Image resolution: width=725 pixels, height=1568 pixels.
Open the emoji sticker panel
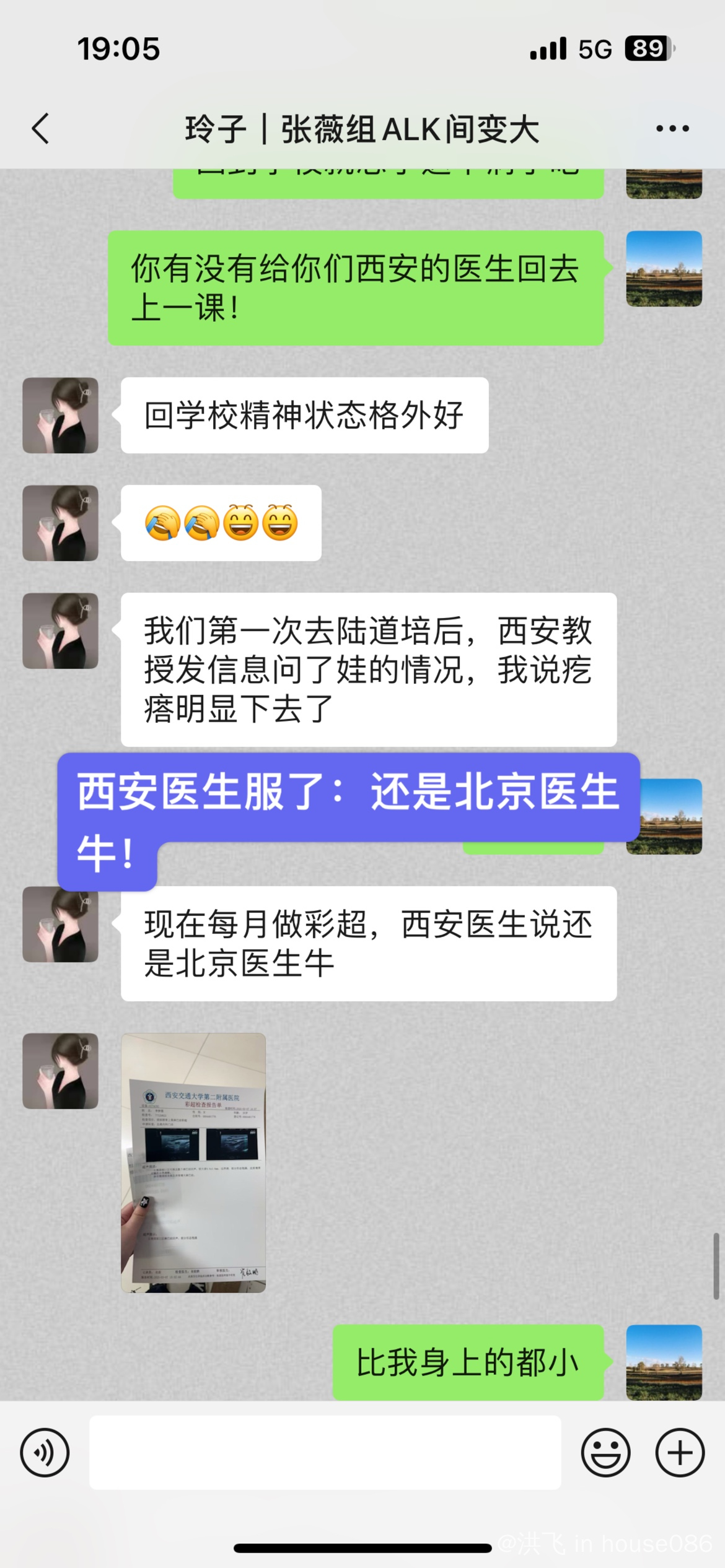pos(605,1452)
